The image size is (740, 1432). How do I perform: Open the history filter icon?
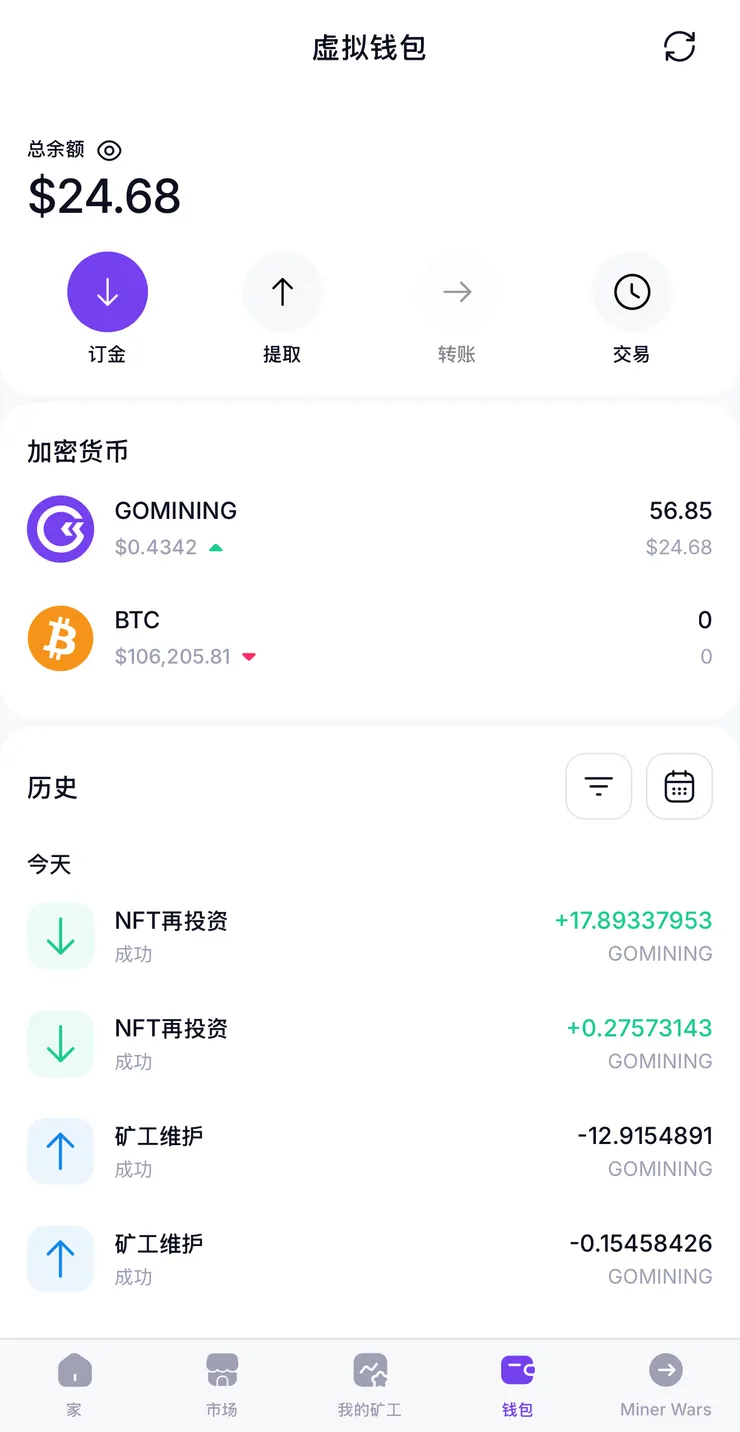click(598, 787)
